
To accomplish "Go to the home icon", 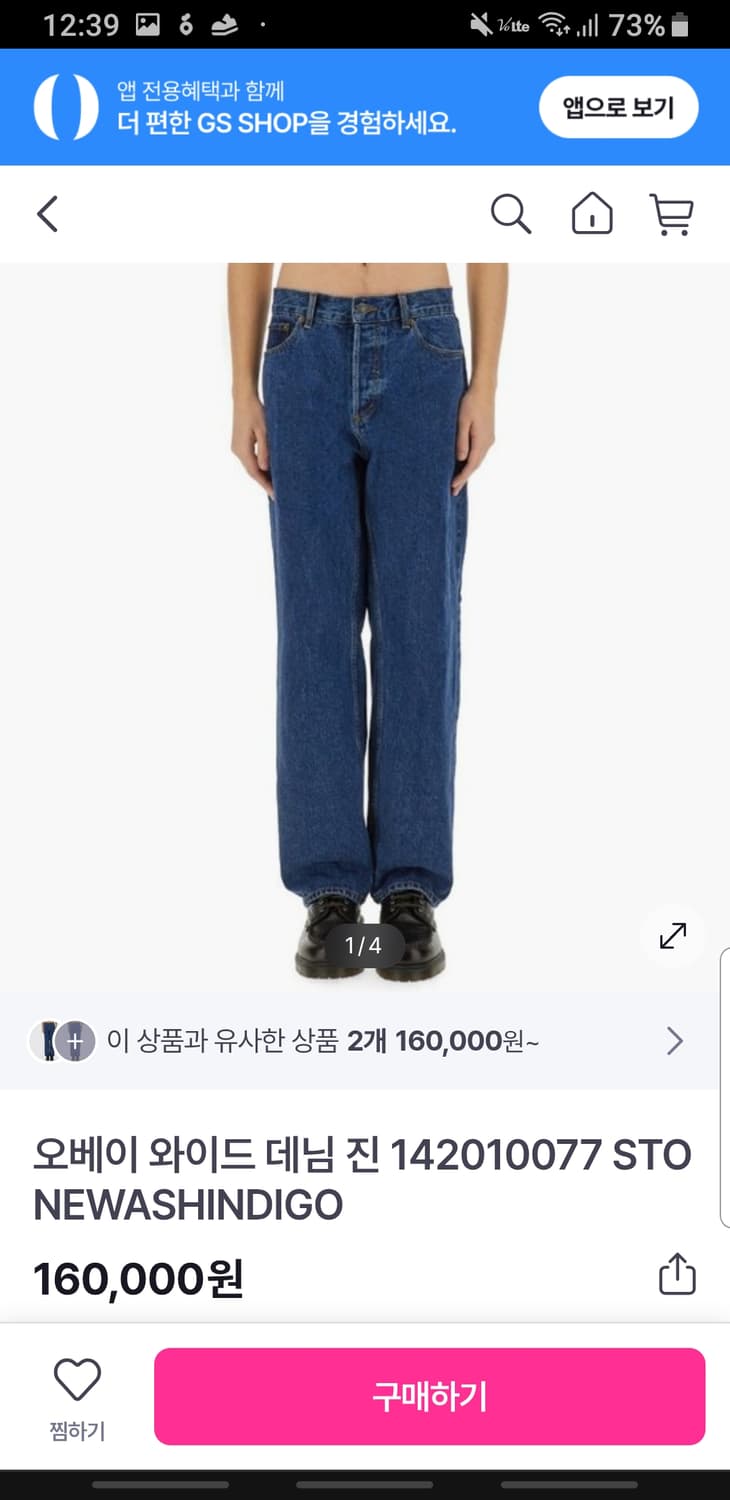I will click(x=592, y=214).
